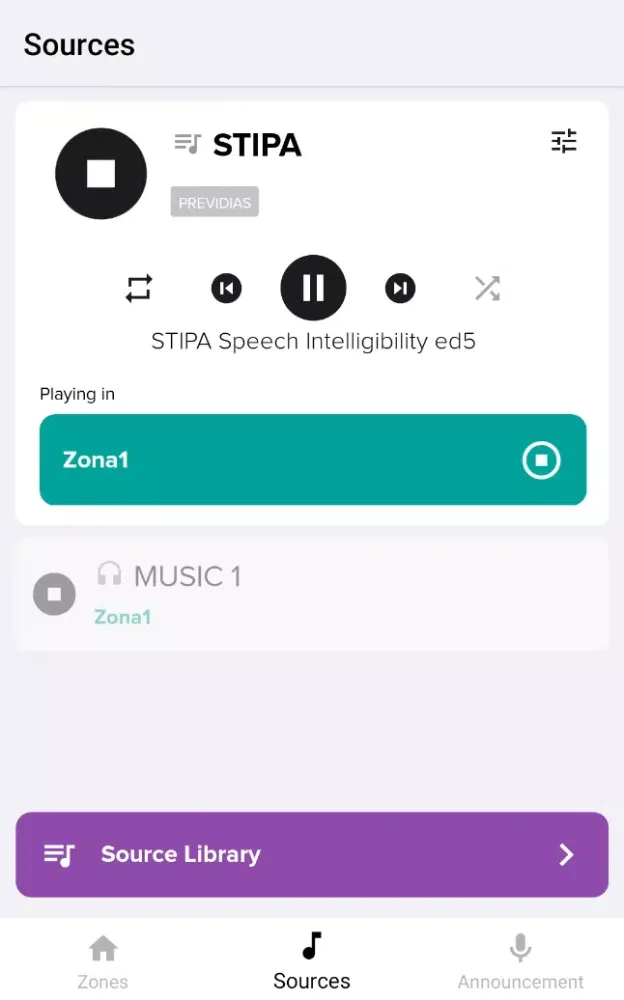Skip to previous track
This screenshot has height=1000, width=624.
pos(227,289)
